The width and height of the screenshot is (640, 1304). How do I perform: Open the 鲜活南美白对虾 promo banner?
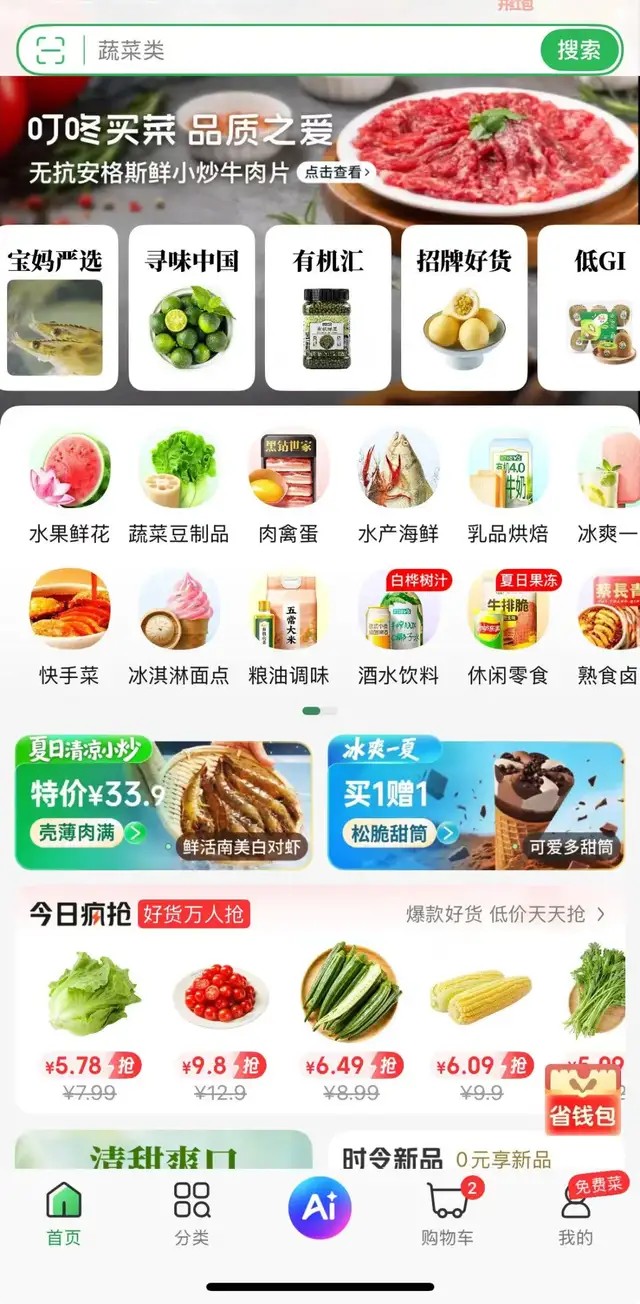(x=163, y=804)
